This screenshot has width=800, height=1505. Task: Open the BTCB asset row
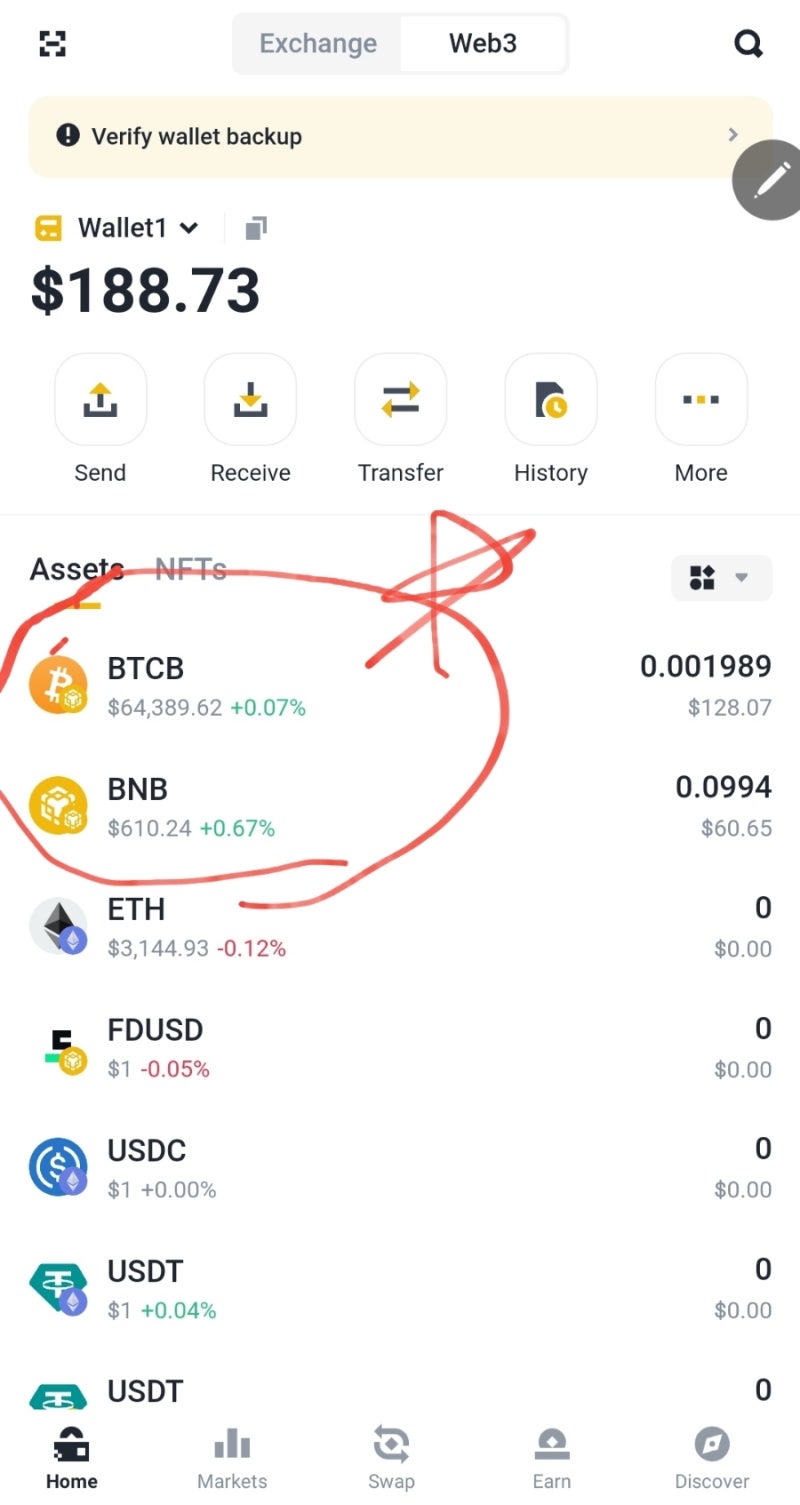pyautogui.click(x=400, y=687)
